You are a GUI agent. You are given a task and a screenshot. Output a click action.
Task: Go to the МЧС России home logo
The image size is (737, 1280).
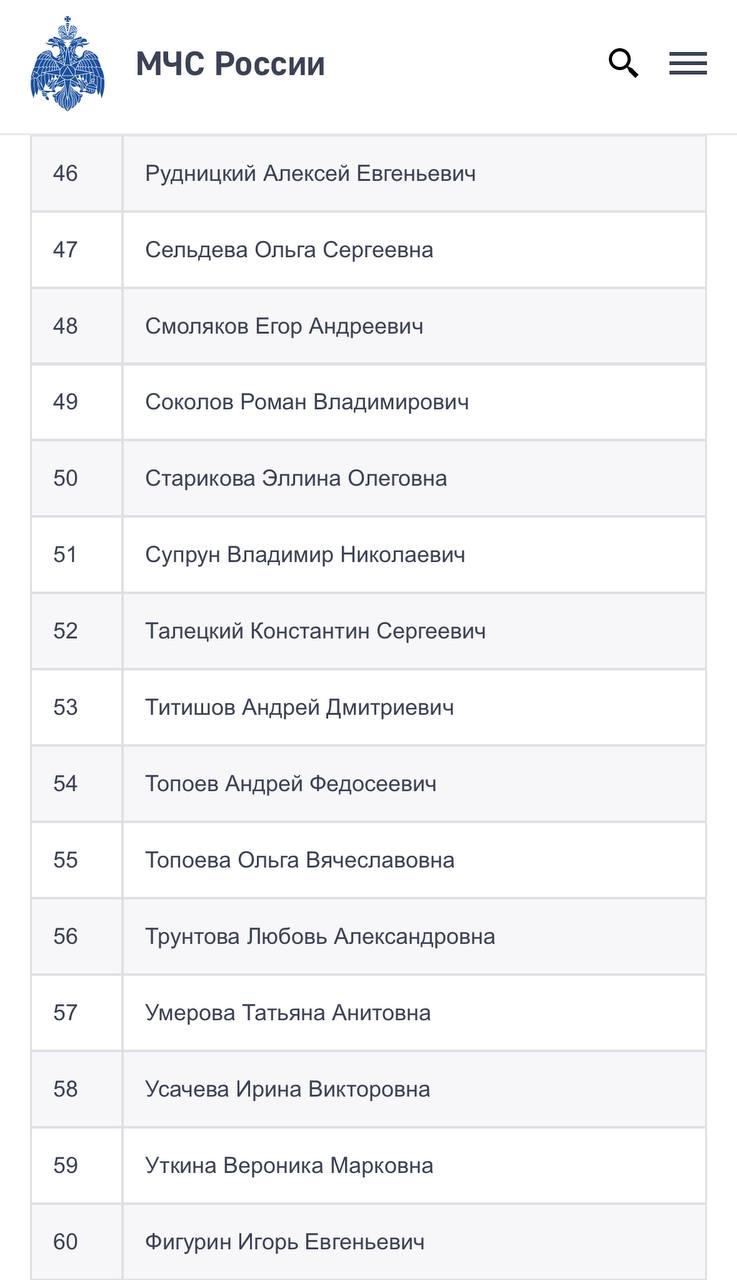(x=68, y=63)
